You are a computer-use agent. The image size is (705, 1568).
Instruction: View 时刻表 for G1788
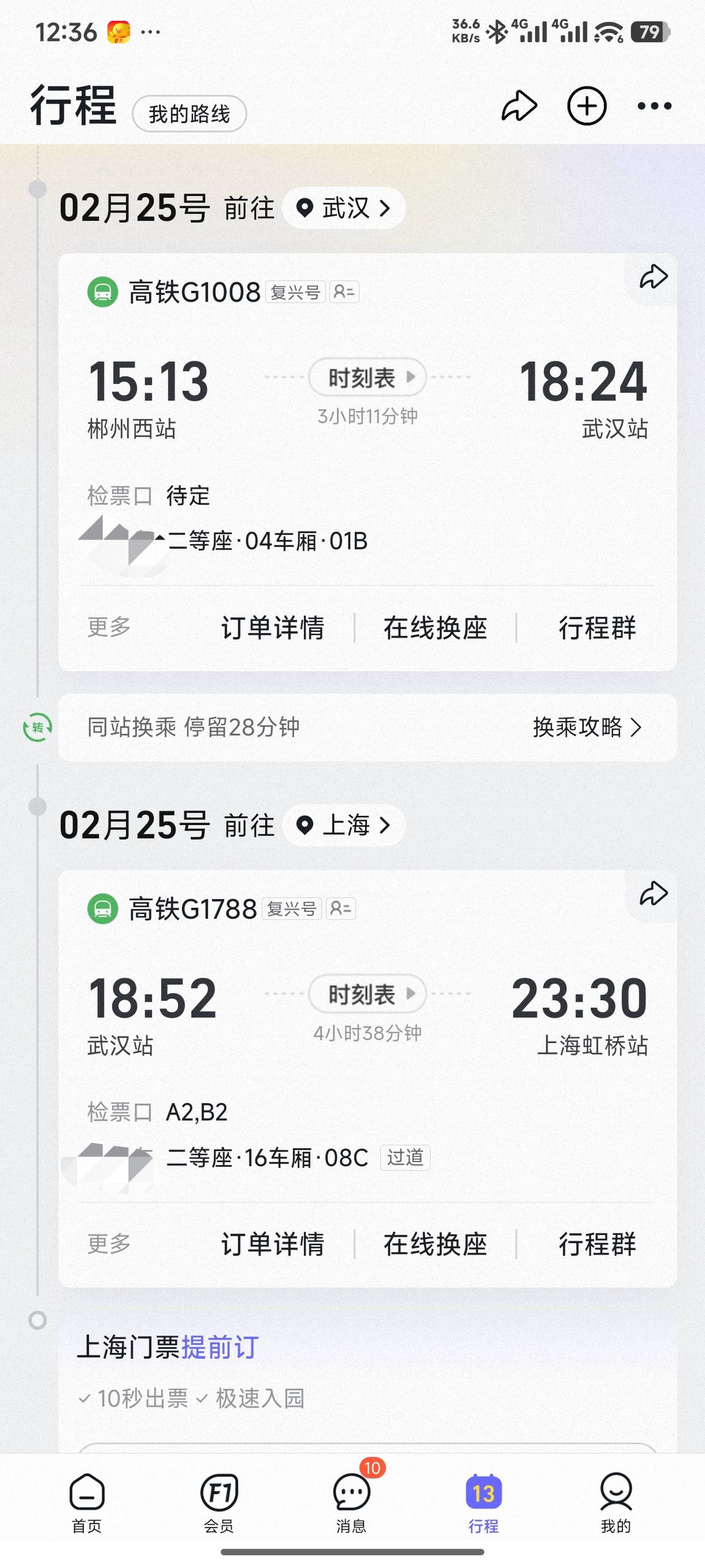(x=367, y=995)
